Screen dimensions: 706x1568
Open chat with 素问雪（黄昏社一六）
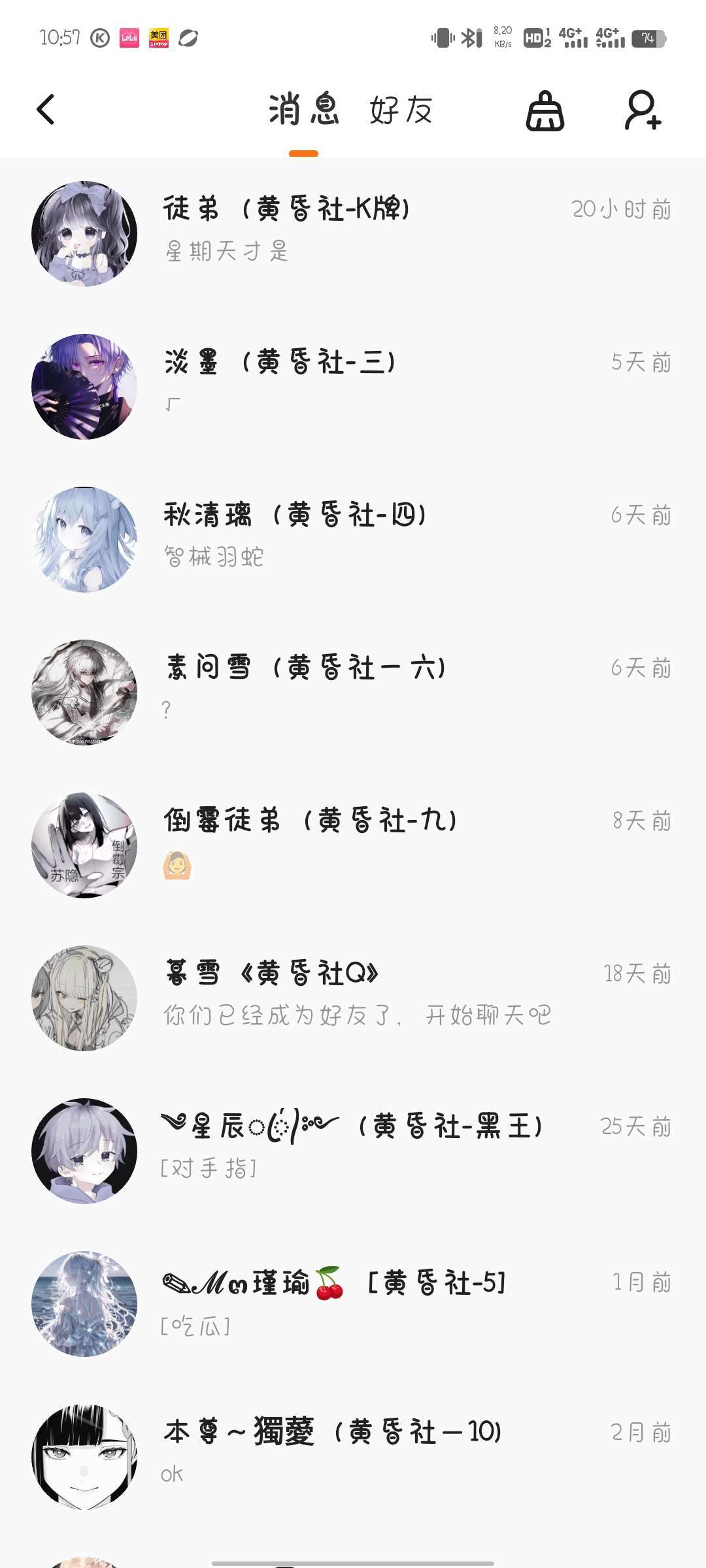(353, 691)
